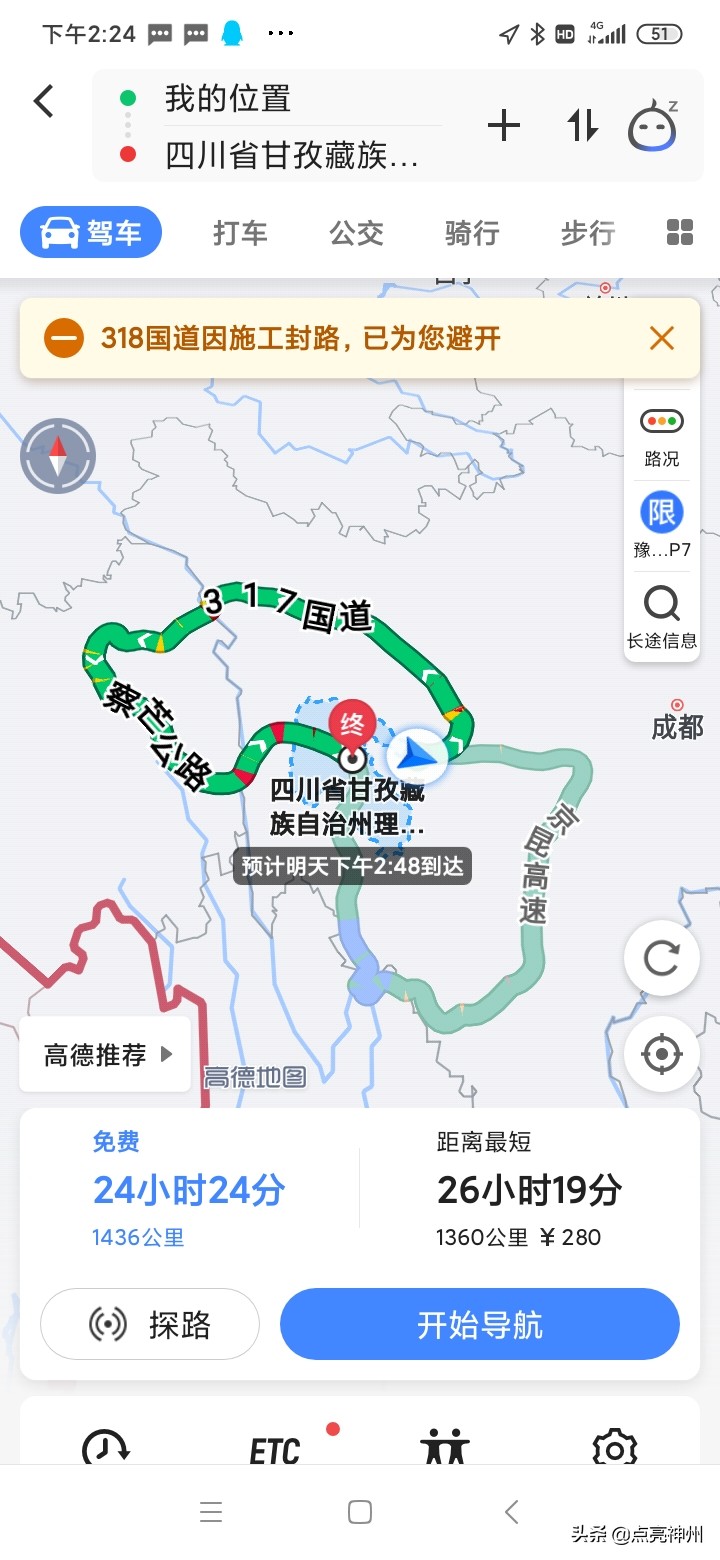The width and height of the screenshot is (720, 1560).
Task: Switch to the 骑行 tab
Action: coord(471,233)
